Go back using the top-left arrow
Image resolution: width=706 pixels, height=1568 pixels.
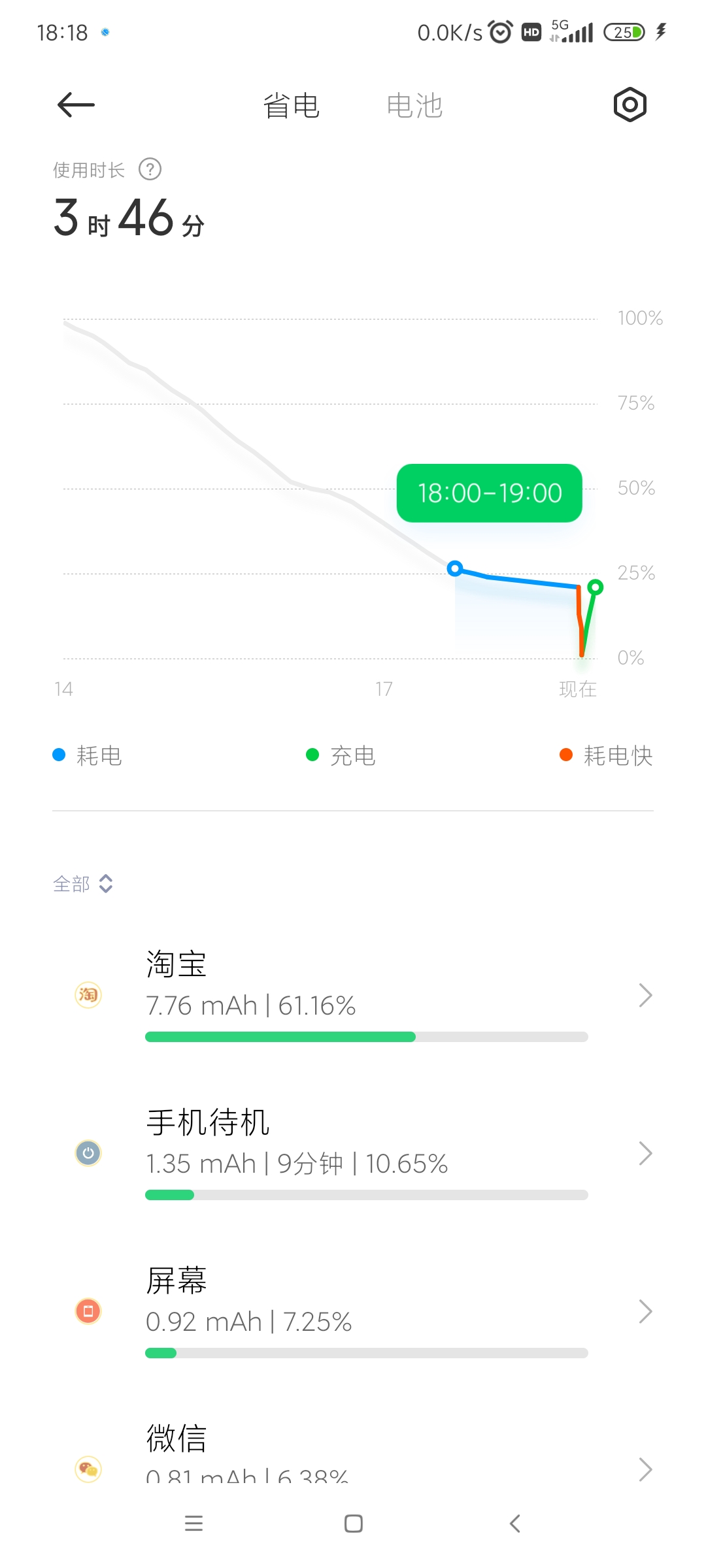pos(76,105)
